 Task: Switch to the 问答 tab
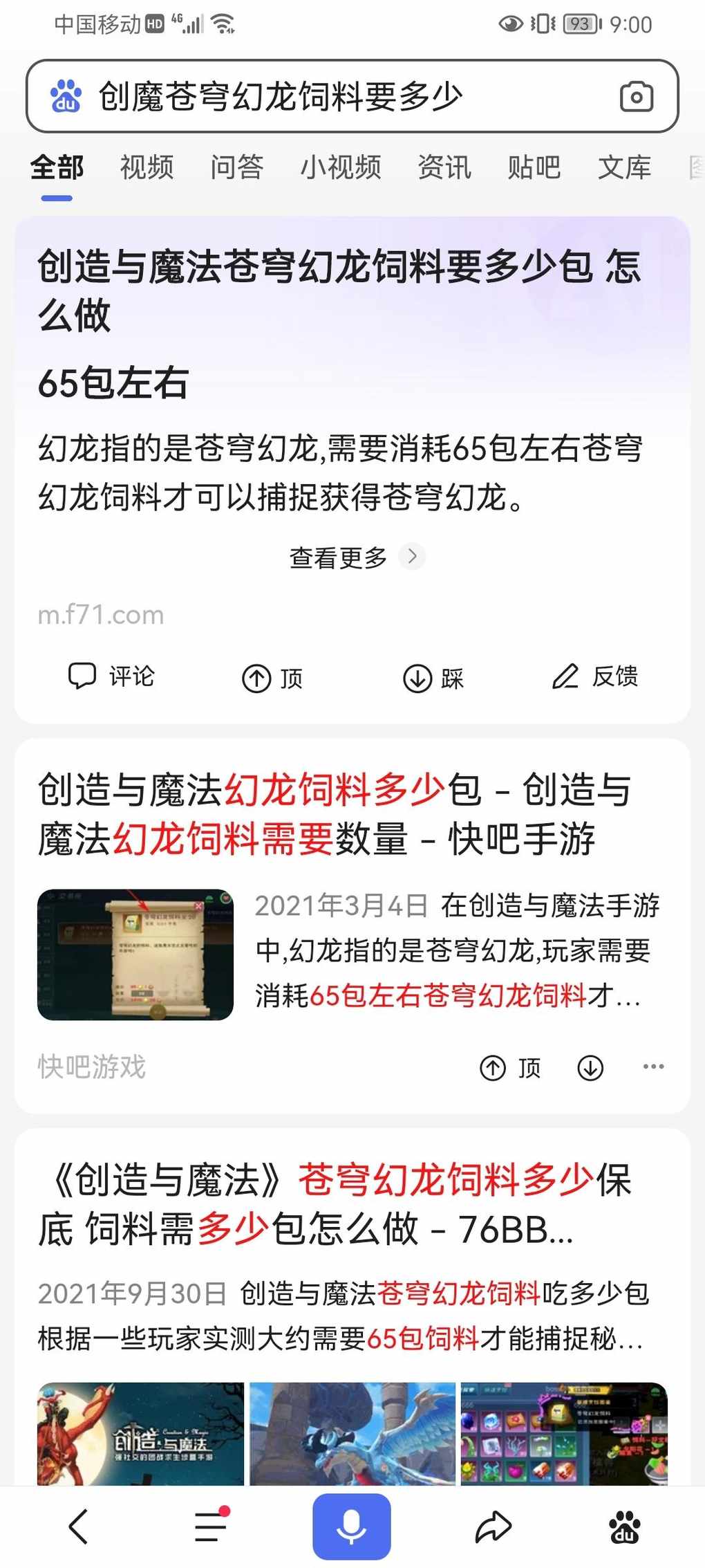pyautogui.click(x=236, y=167)
